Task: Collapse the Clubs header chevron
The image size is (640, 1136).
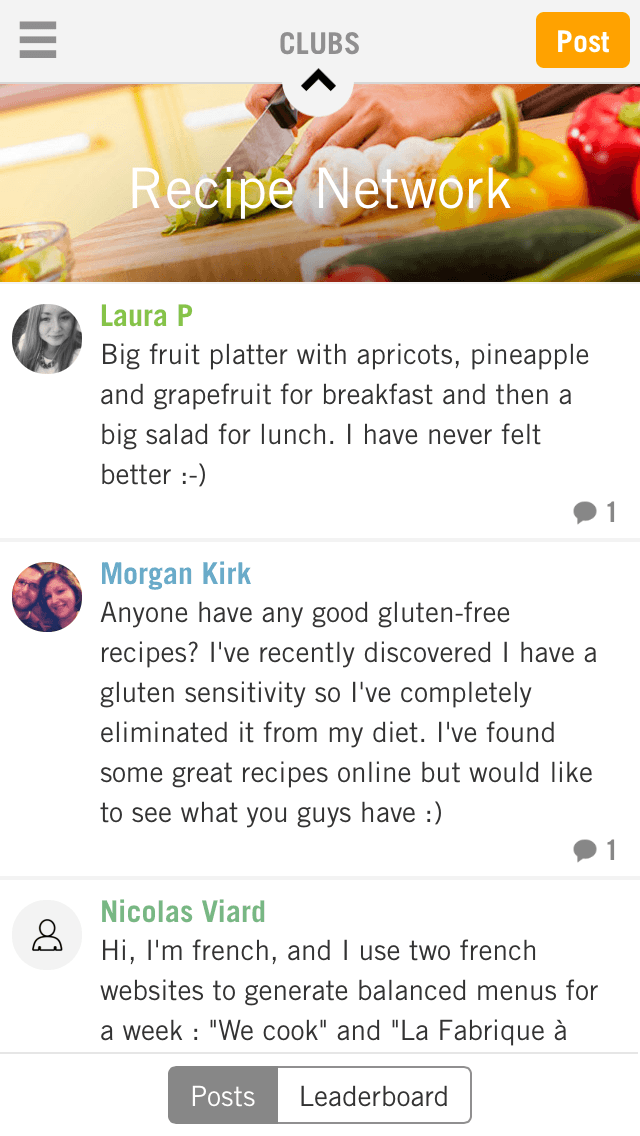Action: point(318,80)
